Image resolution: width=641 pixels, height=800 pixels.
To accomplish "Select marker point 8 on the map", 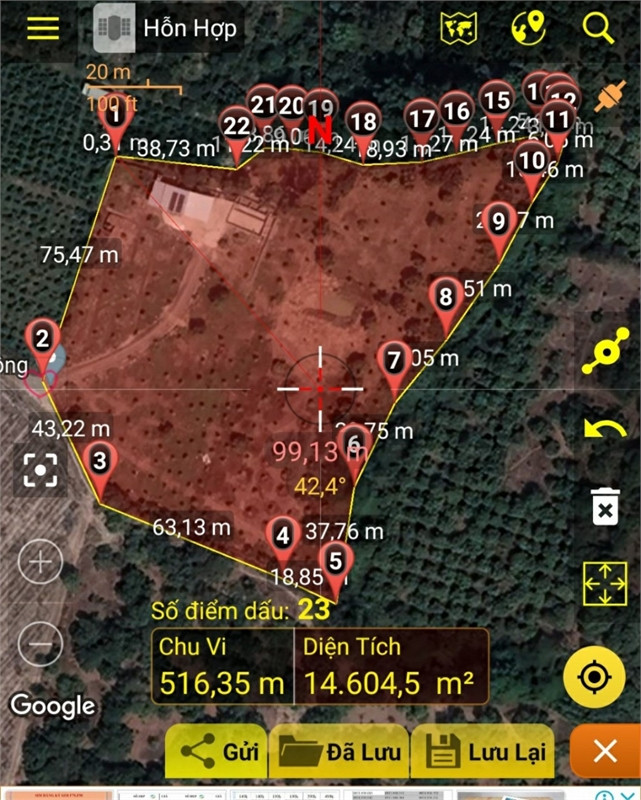I will tap(446, 298).
